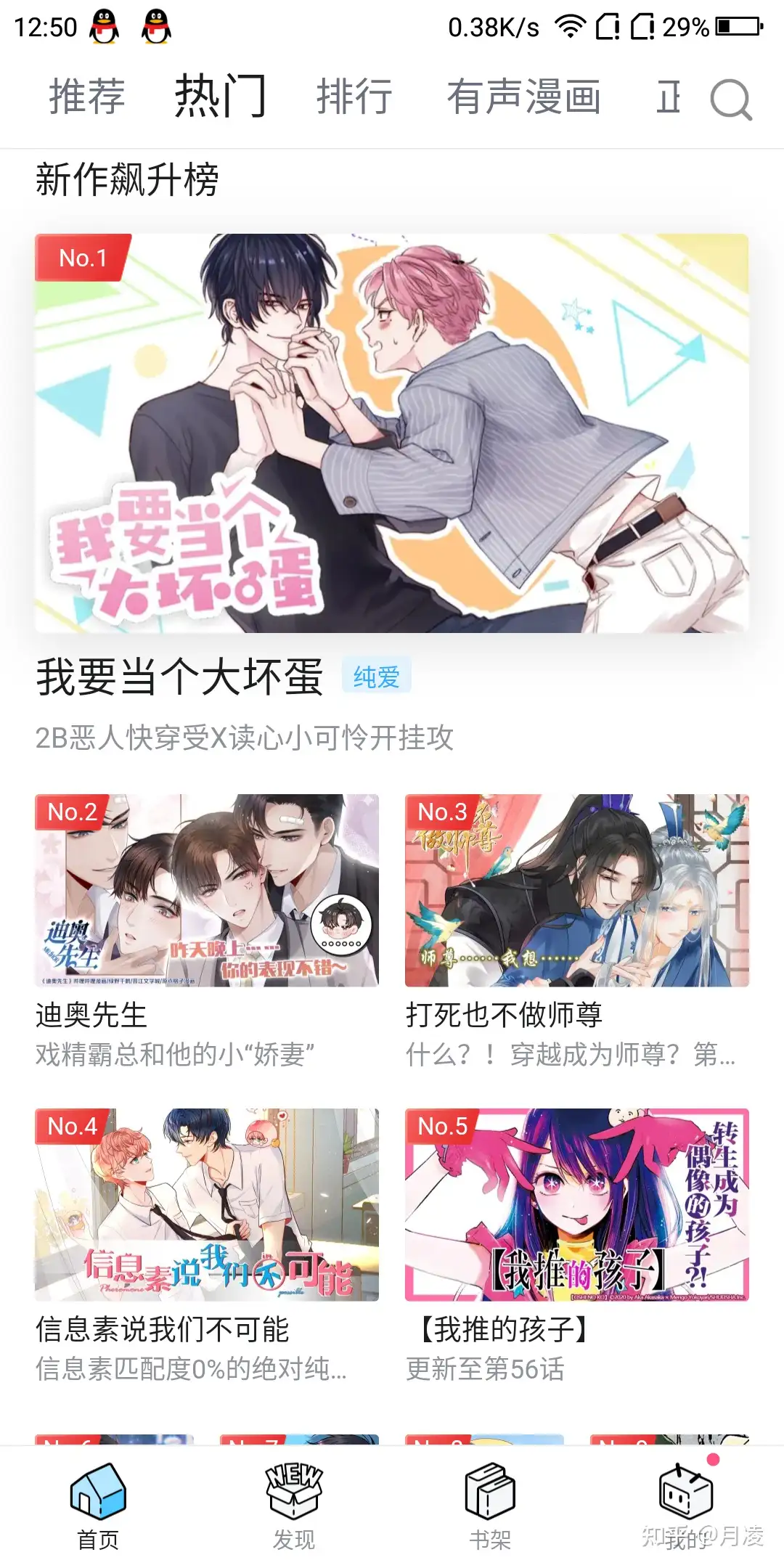This screenshot has width=784, height=1568.
Task: Open the 书架 bookshelf tab
Action: [x=490, y=1506]
